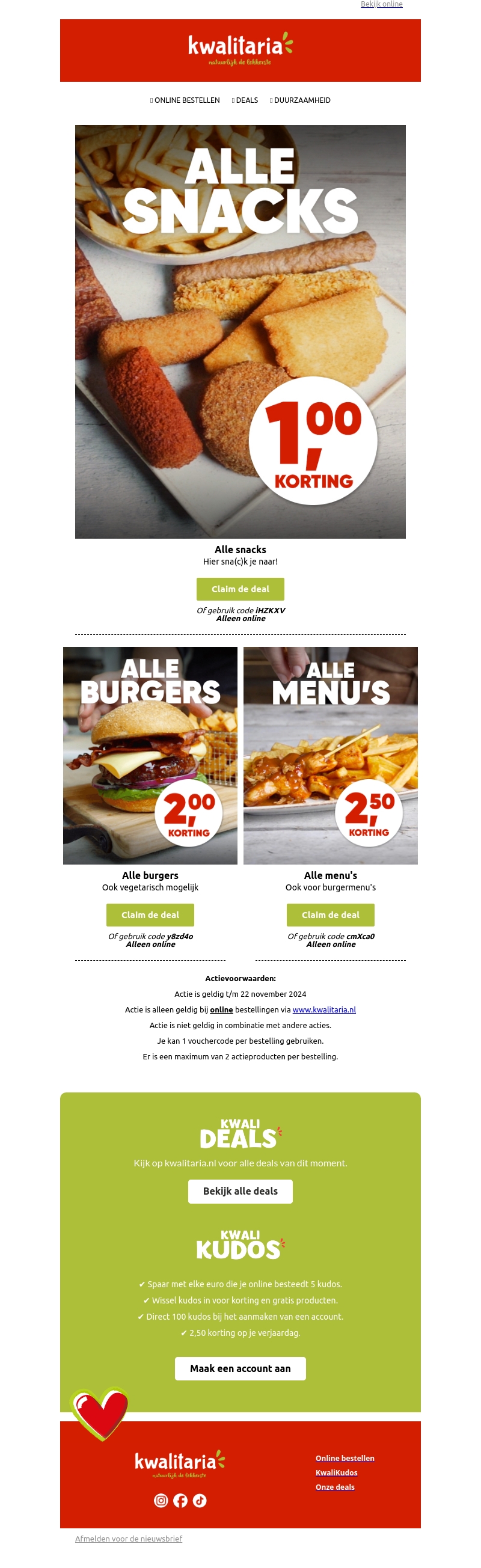Open Kwalitaria's Instagram page
This screenshot has width=481, height=1568.
pos(161,1500)
